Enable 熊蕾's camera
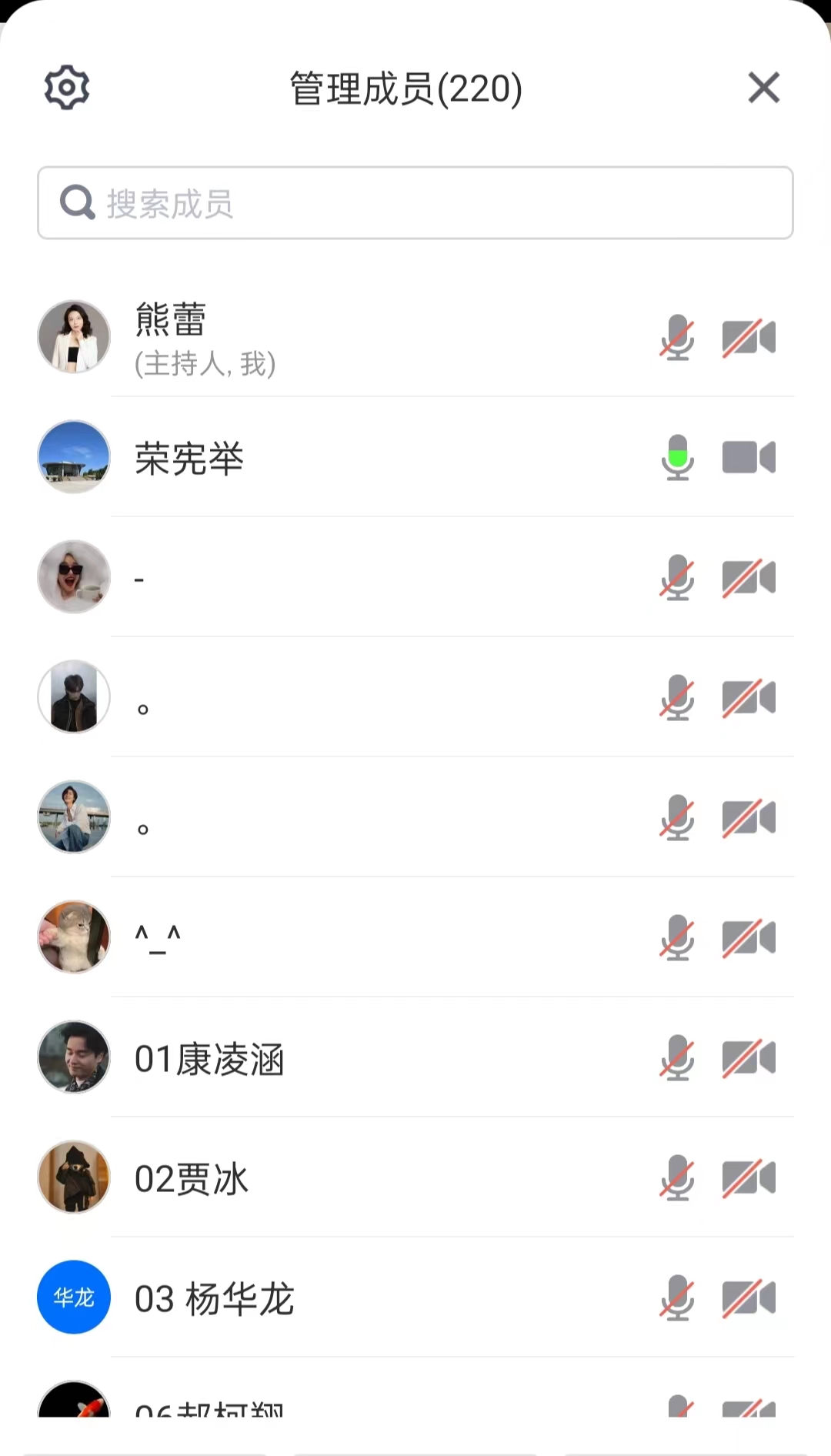The image size is (831, 1456). 748,336
